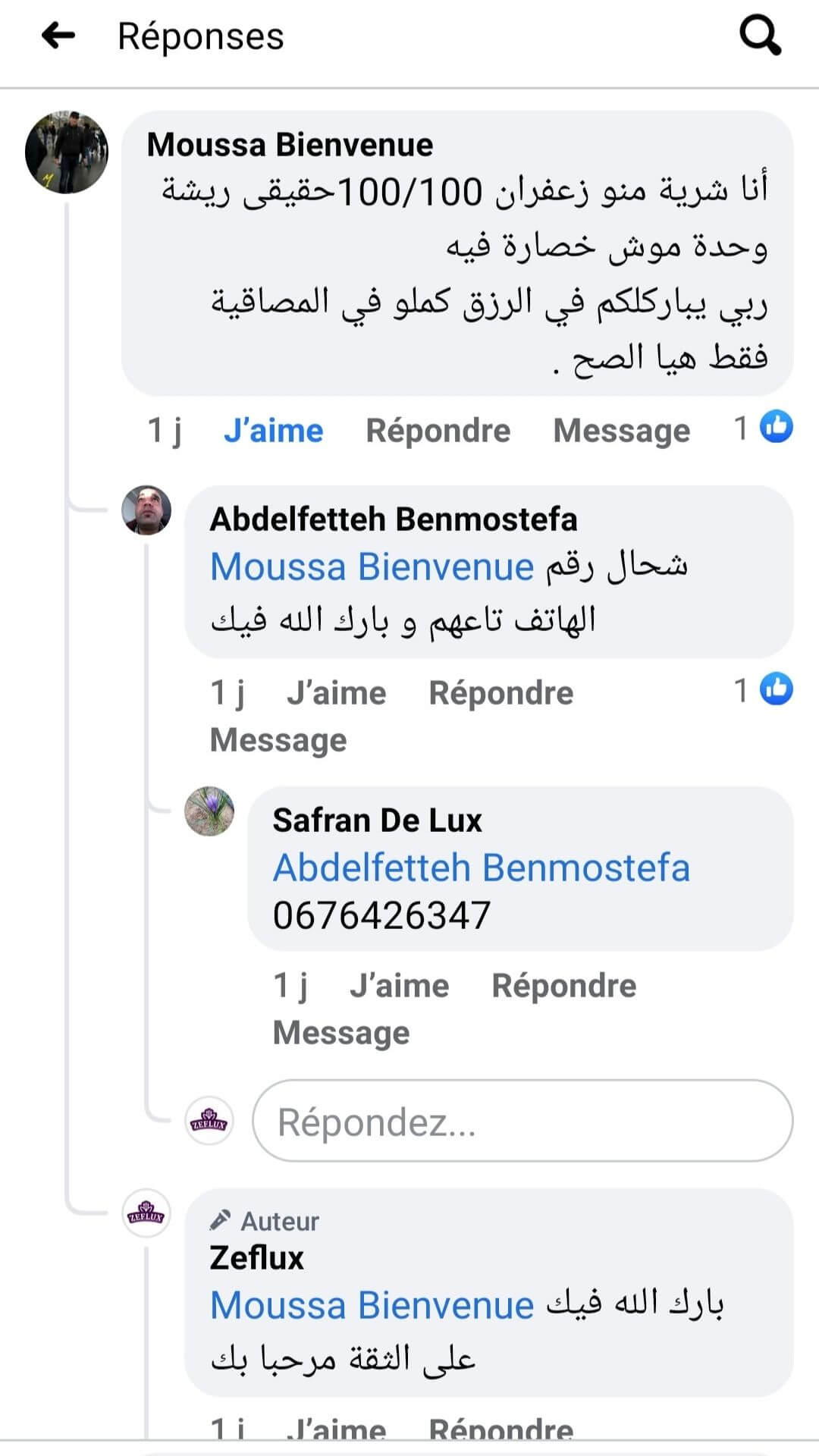Open the search magnifier icon

(759, 36)
